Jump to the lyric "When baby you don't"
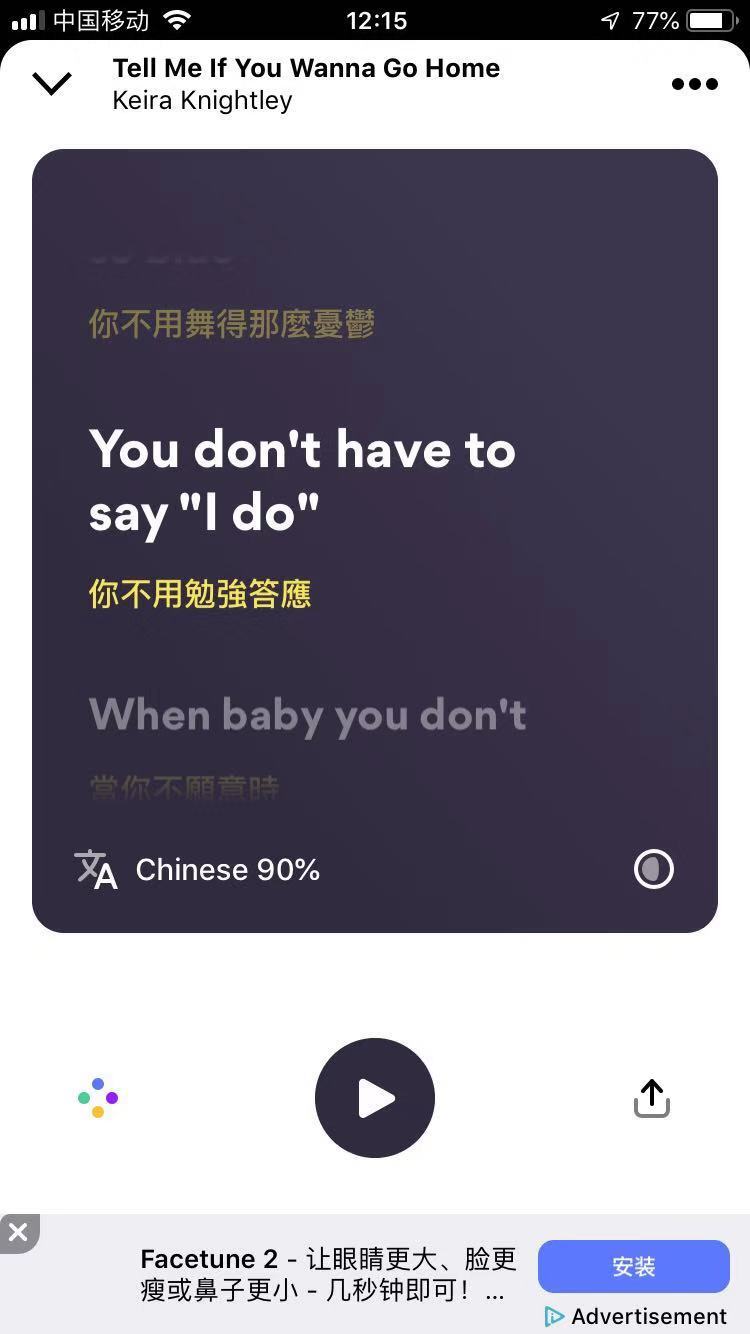Image resolution: width=750 pixels, height=1334 pixels. click(307, 716)
